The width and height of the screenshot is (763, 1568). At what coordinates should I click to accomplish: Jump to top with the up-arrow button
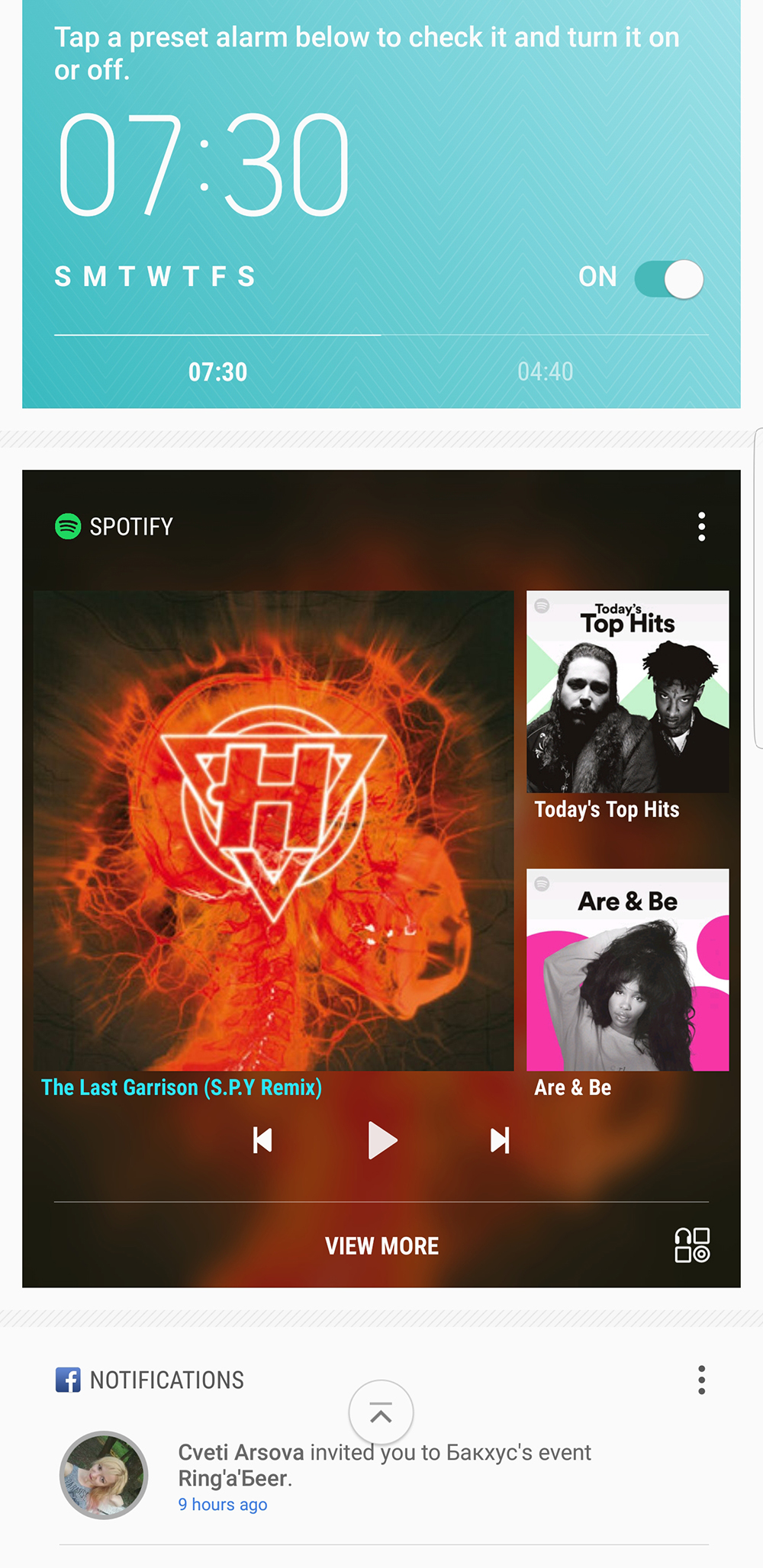coord(381,1412)
